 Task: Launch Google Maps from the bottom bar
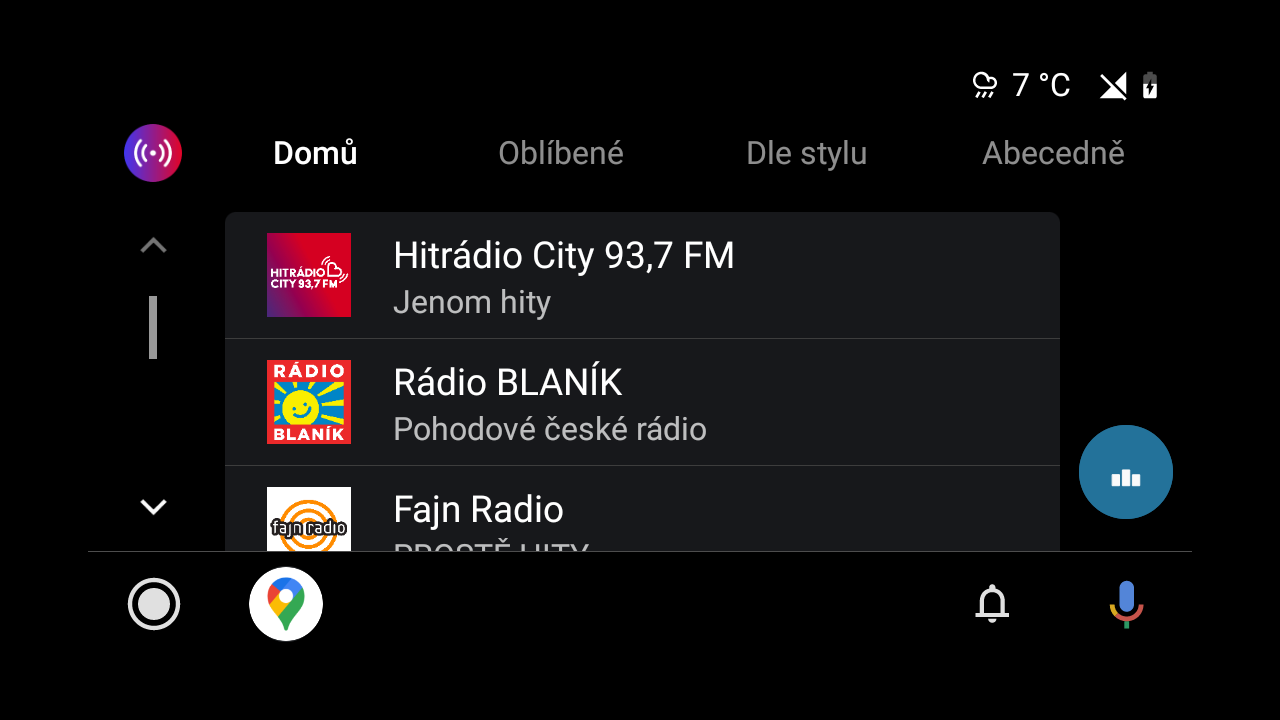pyautogui.click(x=286, y=604)
